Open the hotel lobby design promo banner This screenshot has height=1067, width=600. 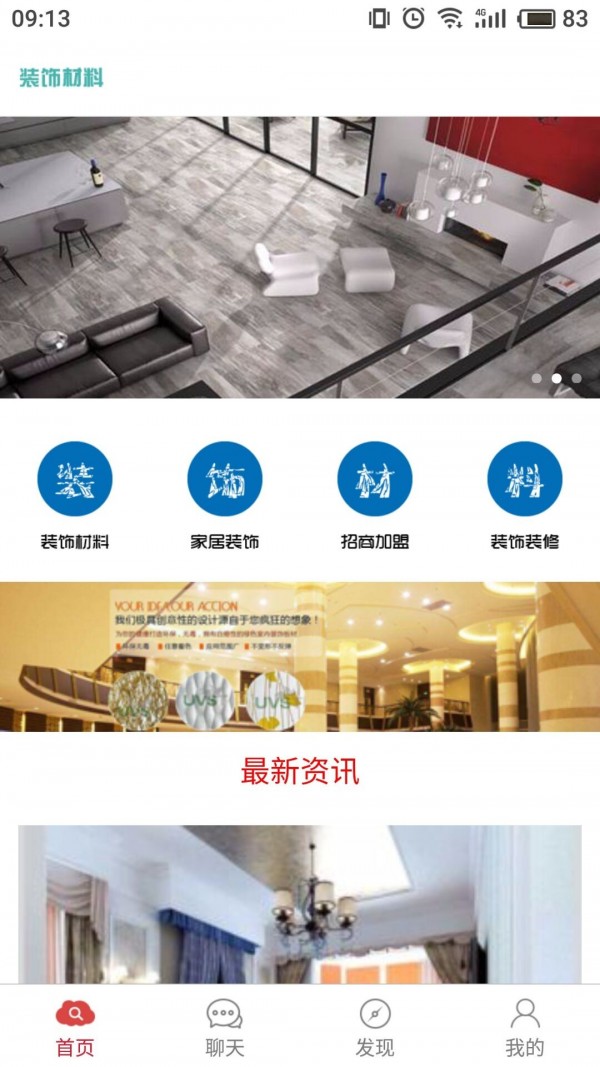(x=300, y=657)
